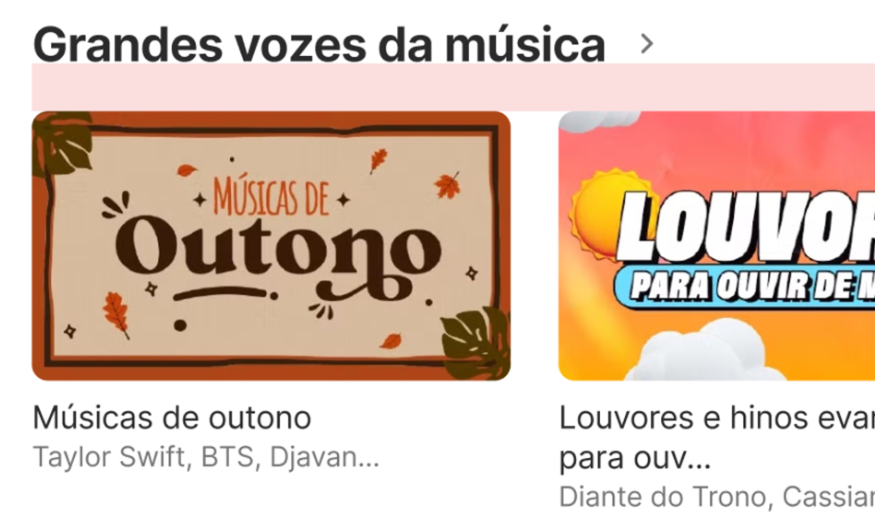Viewport: 875px width, 531px height.
Task: Open the Músicas de outono playlist
Action: click(x=271, y=246)
